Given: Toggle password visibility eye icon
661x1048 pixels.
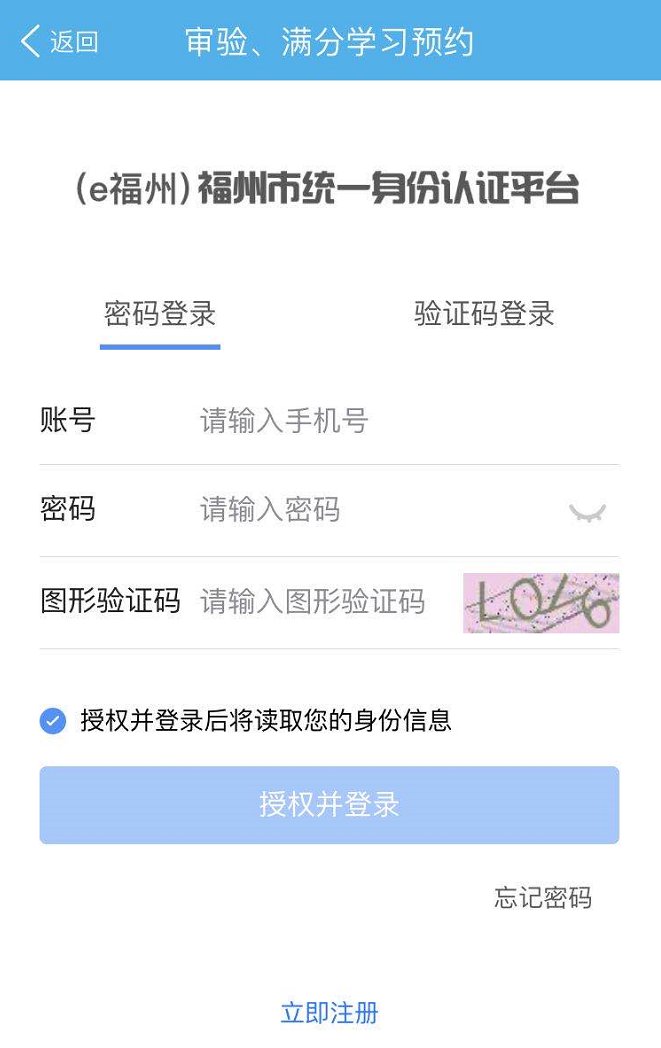Looking at the screenshot, I should click(x=587, y=513).
